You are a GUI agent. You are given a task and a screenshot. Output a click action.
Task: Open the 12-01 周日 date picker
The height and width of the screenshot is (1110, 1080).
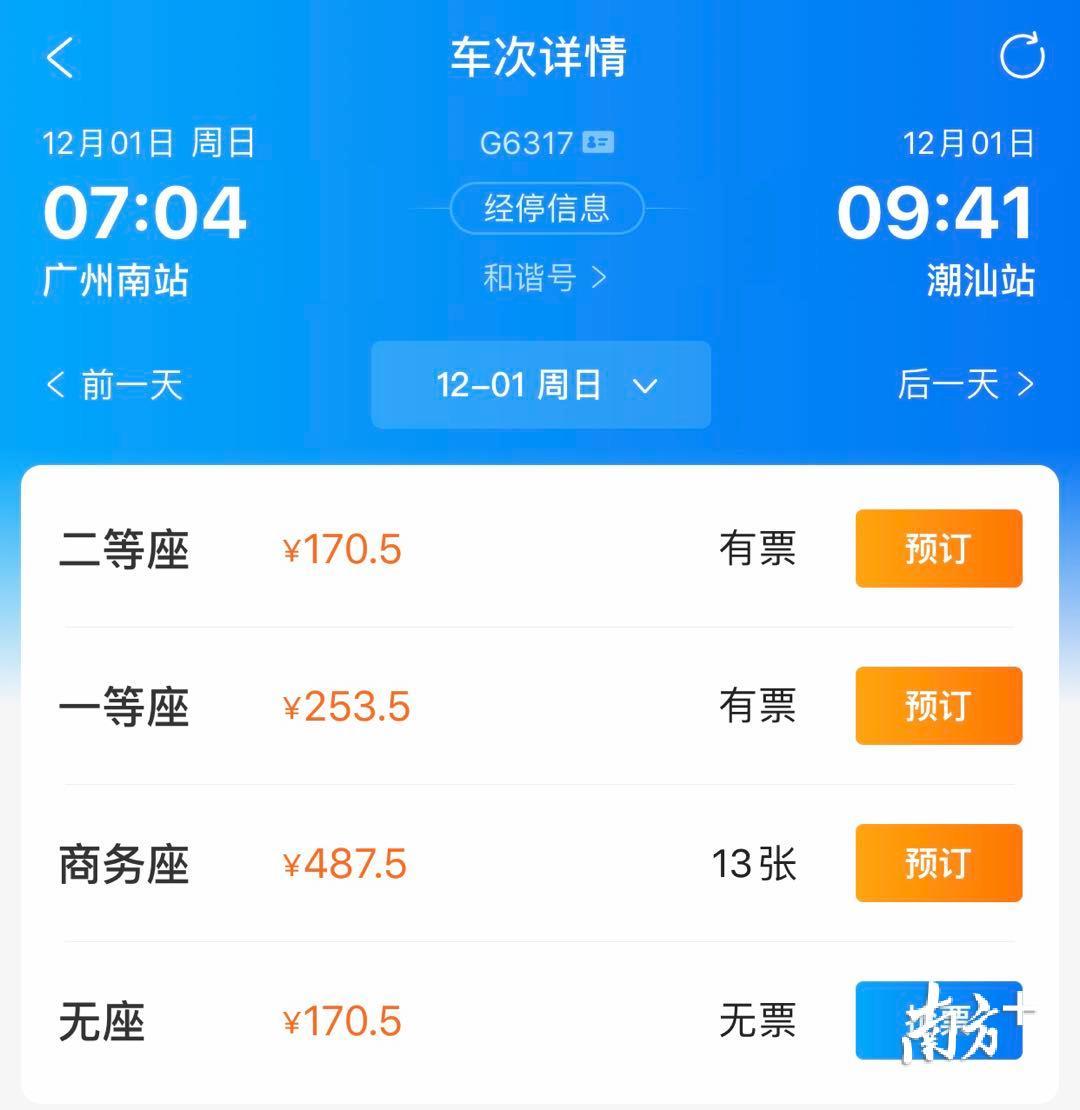(x=541, y=385)
